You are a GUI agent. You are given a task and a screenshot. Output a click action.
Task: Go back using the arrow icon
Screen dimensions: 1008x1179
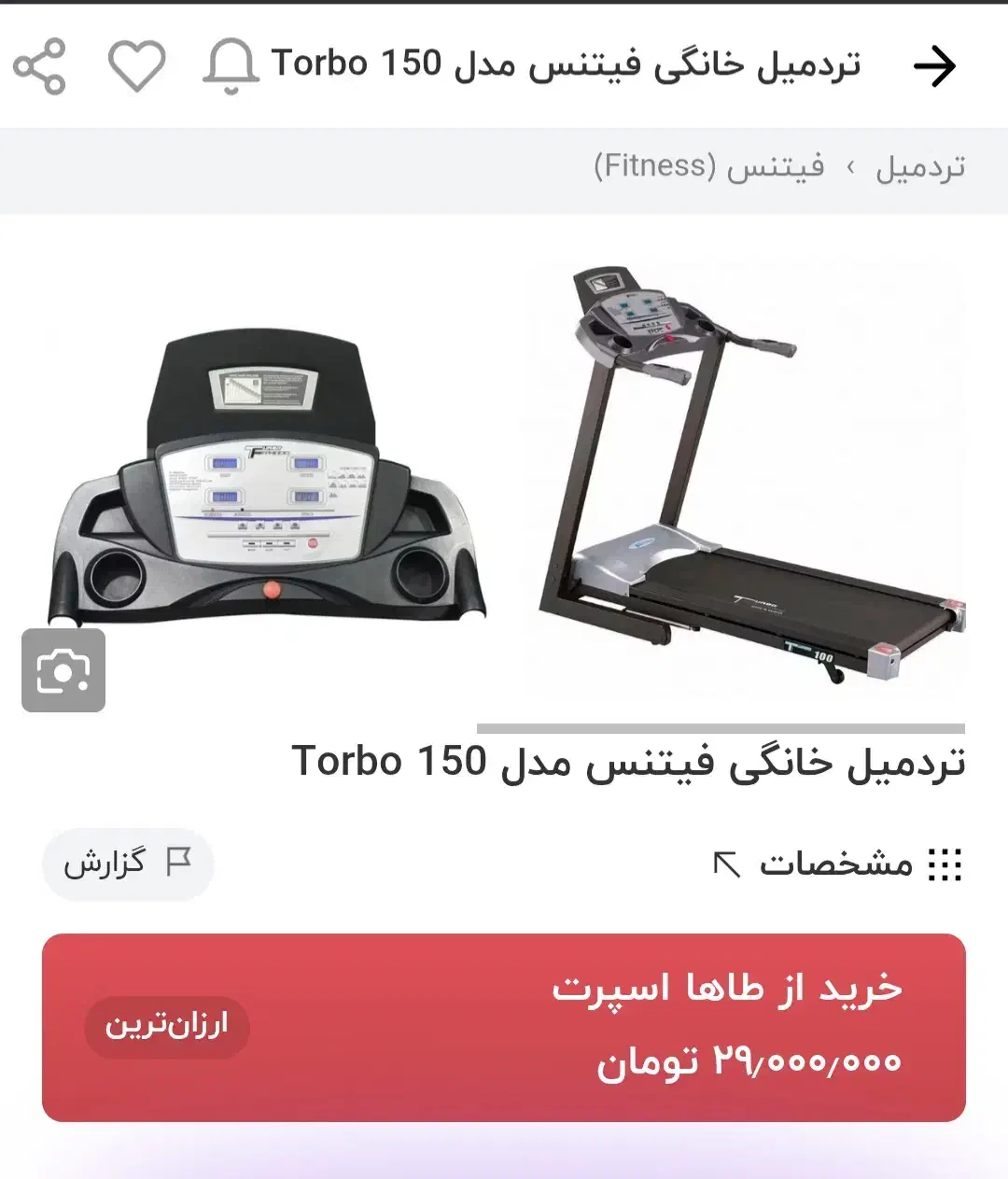point(934,66)
